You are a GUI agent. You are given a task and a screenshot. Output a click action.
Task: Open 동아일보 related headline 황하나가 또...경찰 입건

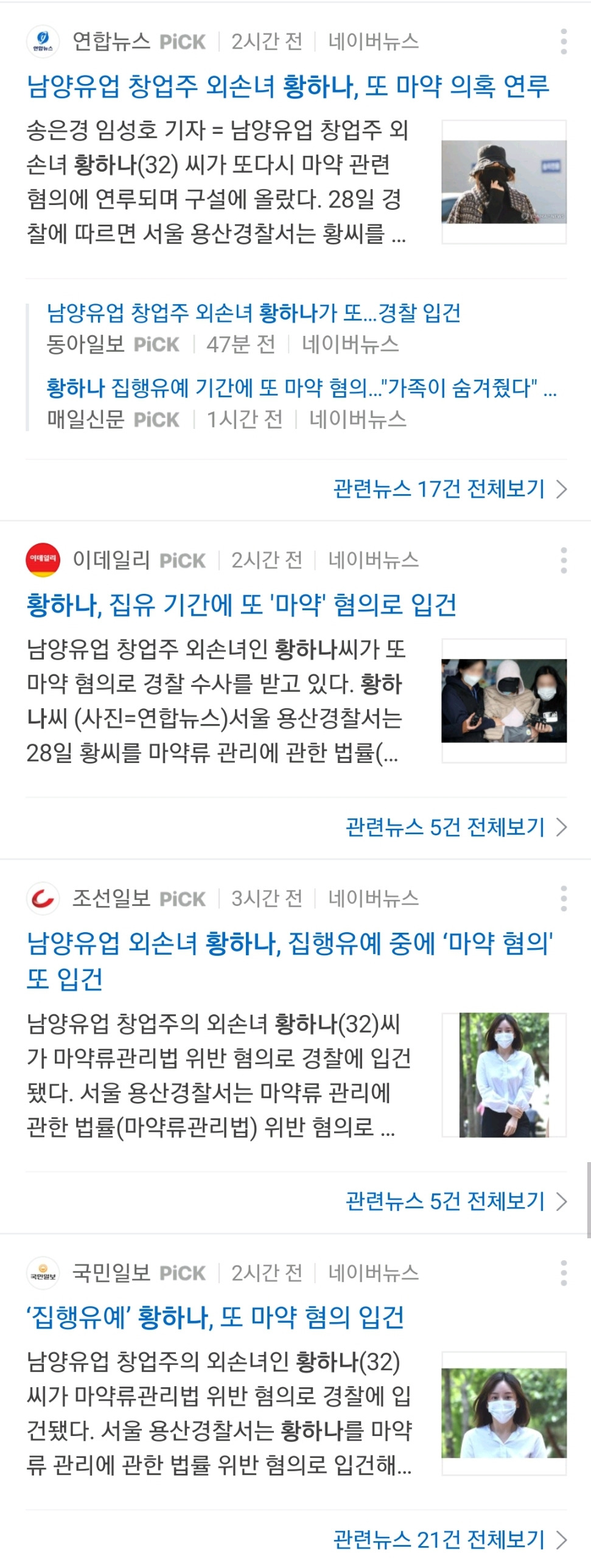[x=253, y=313]
